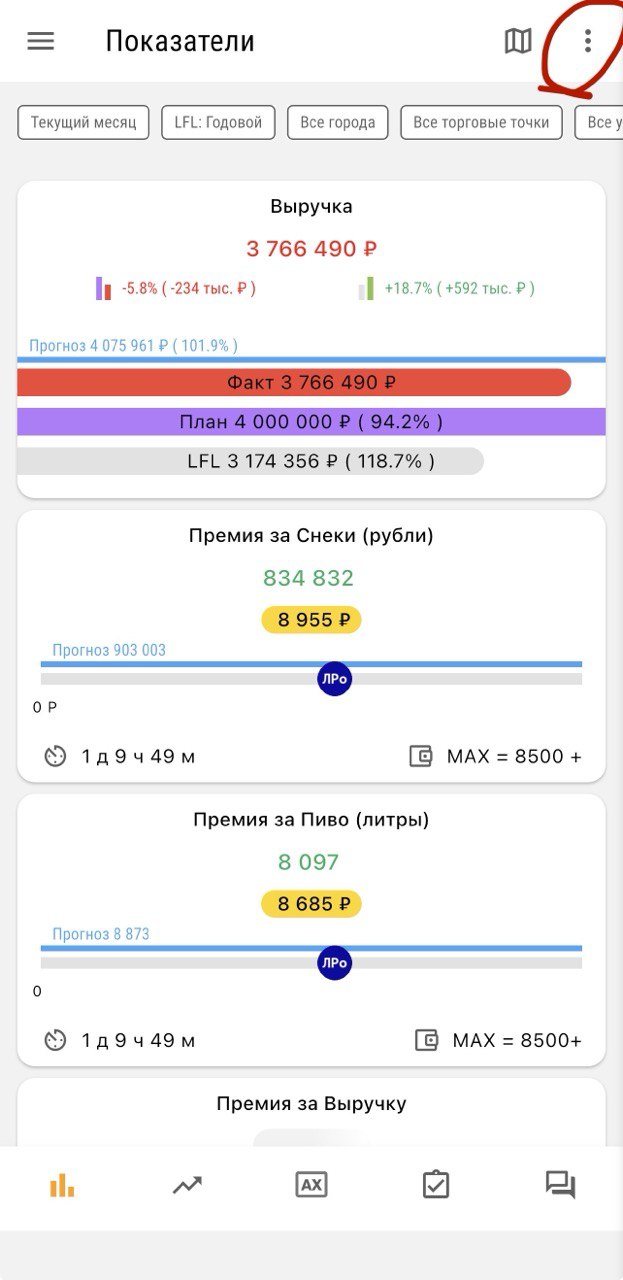Switch to the bar chart indicators tab
The height and width of the screenshot is (1280, 623).
[62, 1185]
